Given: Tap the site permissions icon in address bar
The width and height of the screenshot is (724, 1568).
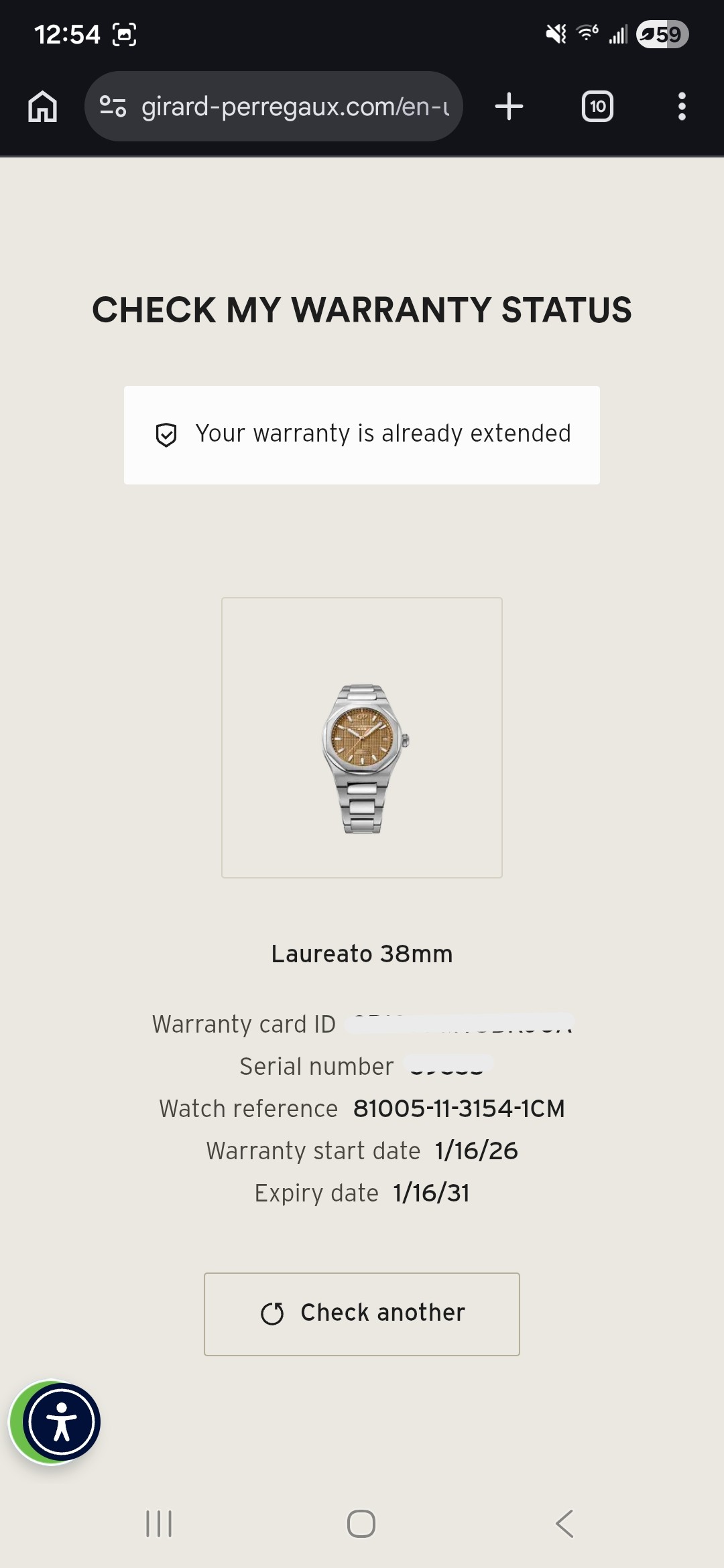Looking at the screenshot, I should (113, 106).
